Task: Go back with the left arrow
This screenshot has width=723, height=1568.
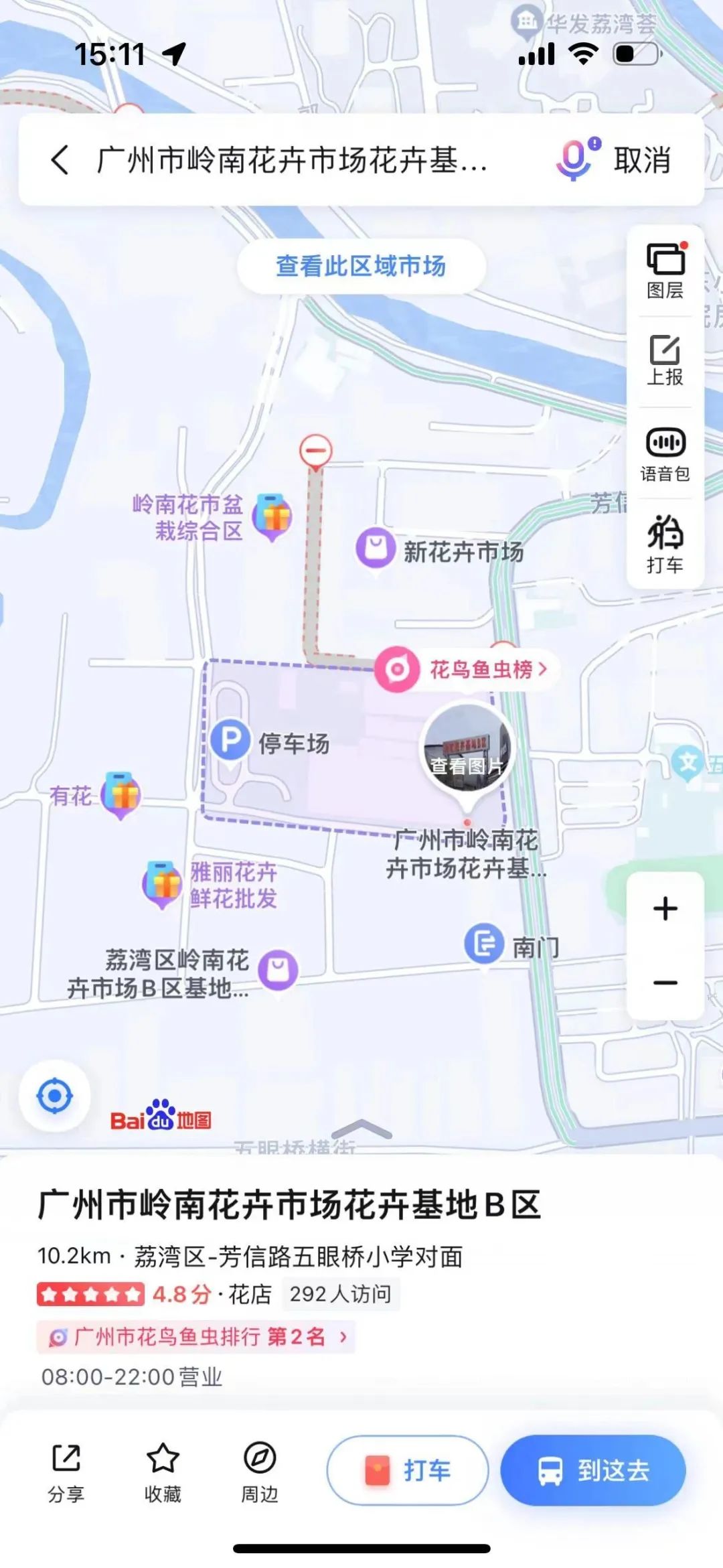Action: (x=60, y=160)
